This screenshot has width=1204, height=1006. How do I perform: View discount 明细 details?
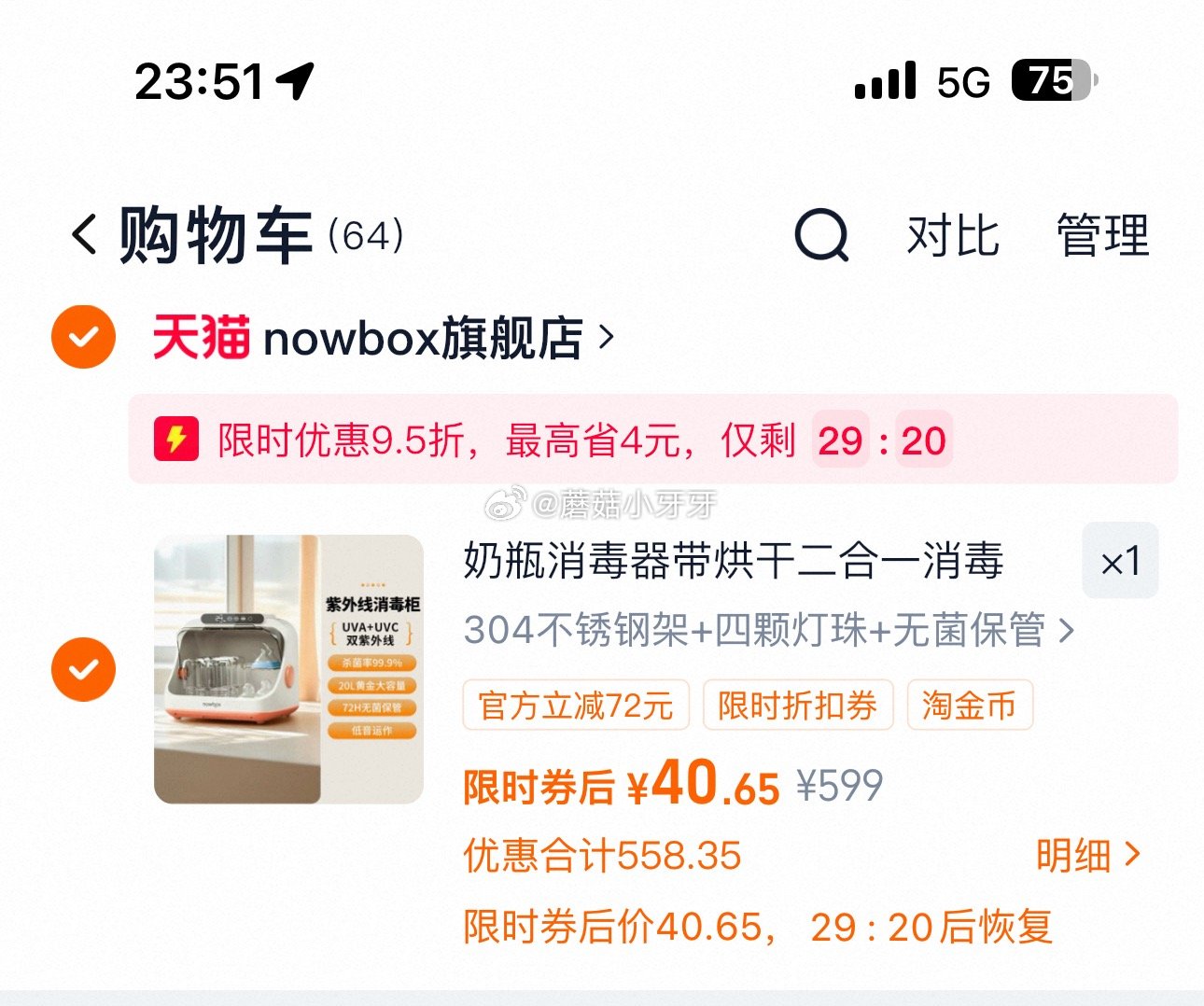click(x=1087, y=855)
